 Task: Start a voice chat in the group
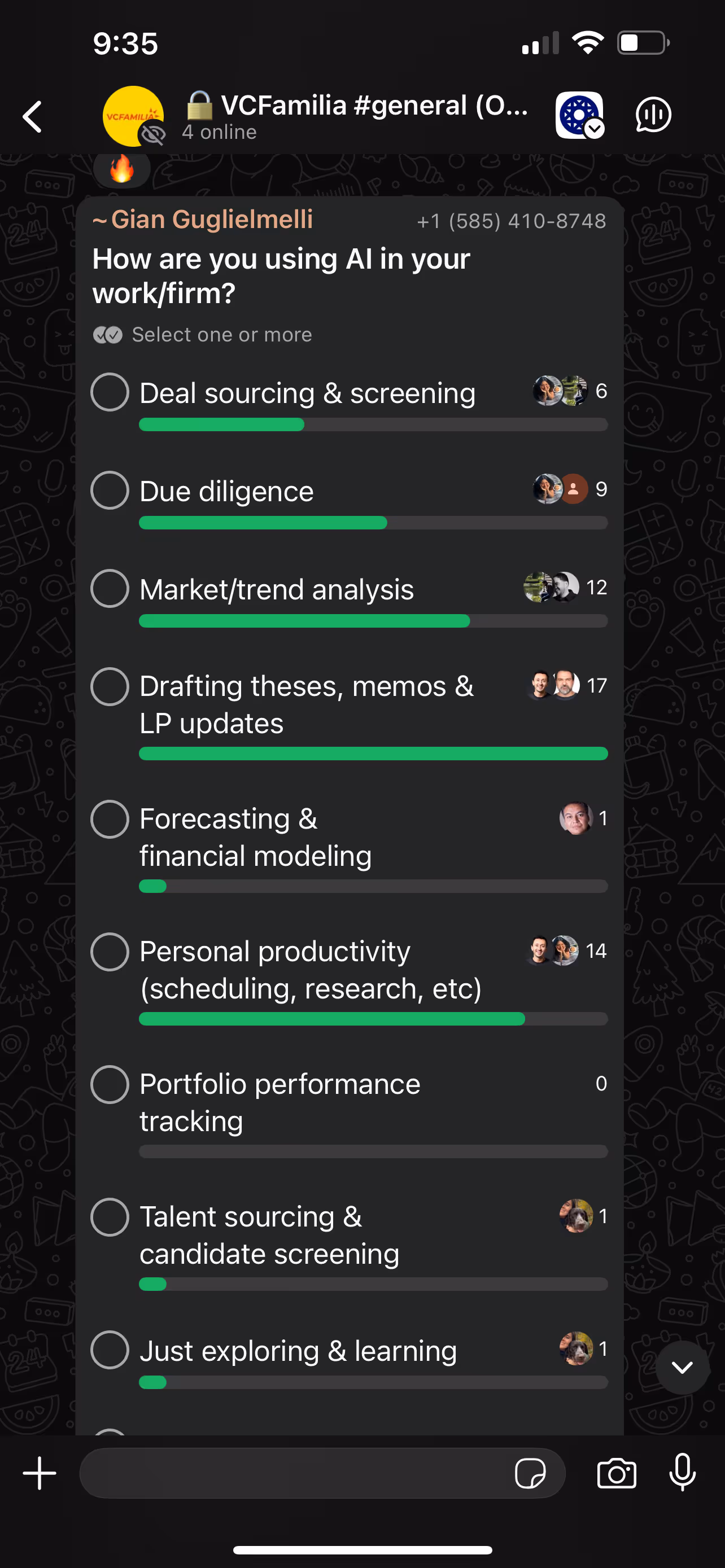point(653,115)
